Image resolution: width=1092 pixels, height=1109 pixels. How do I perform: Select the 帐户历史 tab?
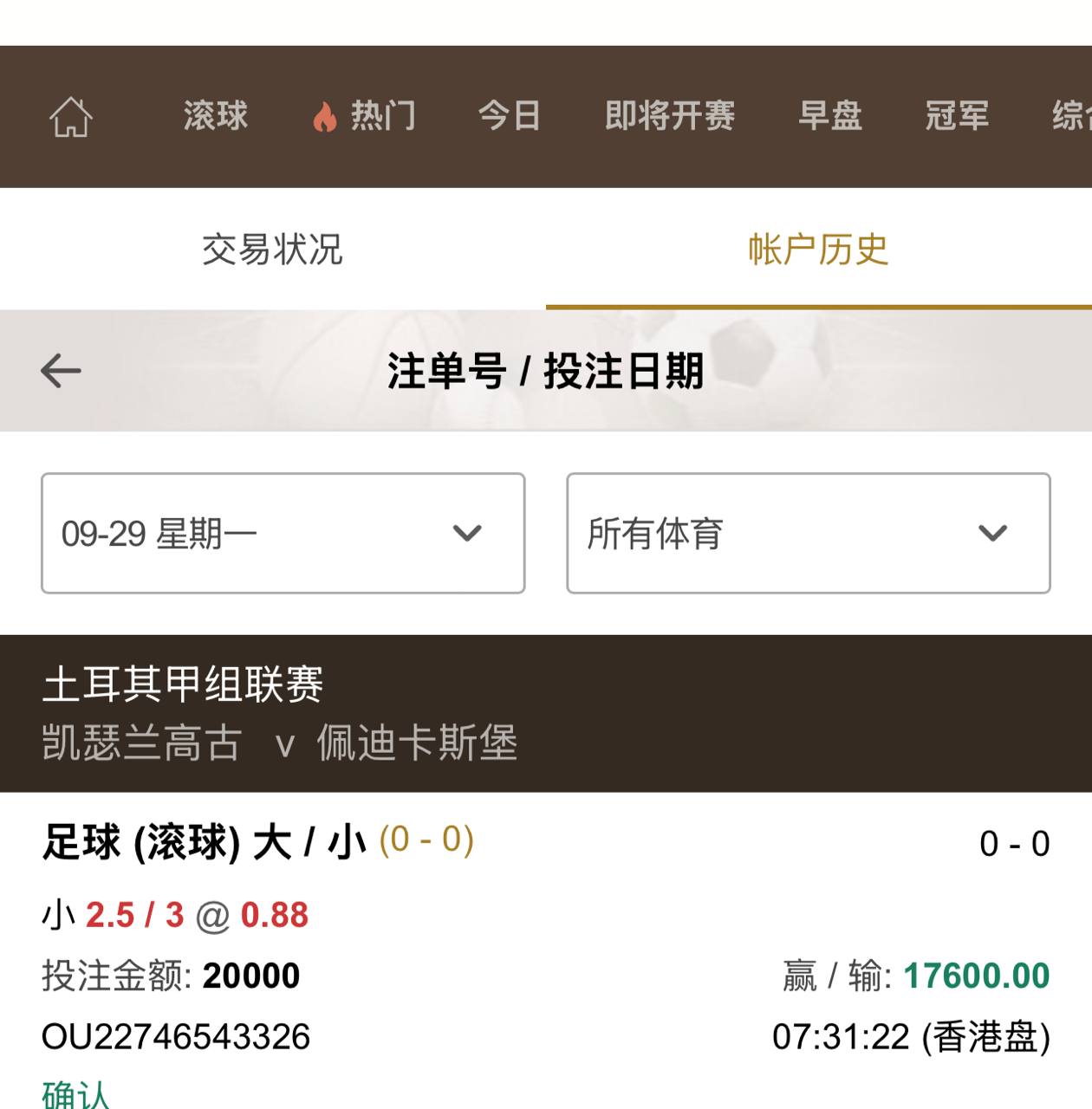coord(818,250)
